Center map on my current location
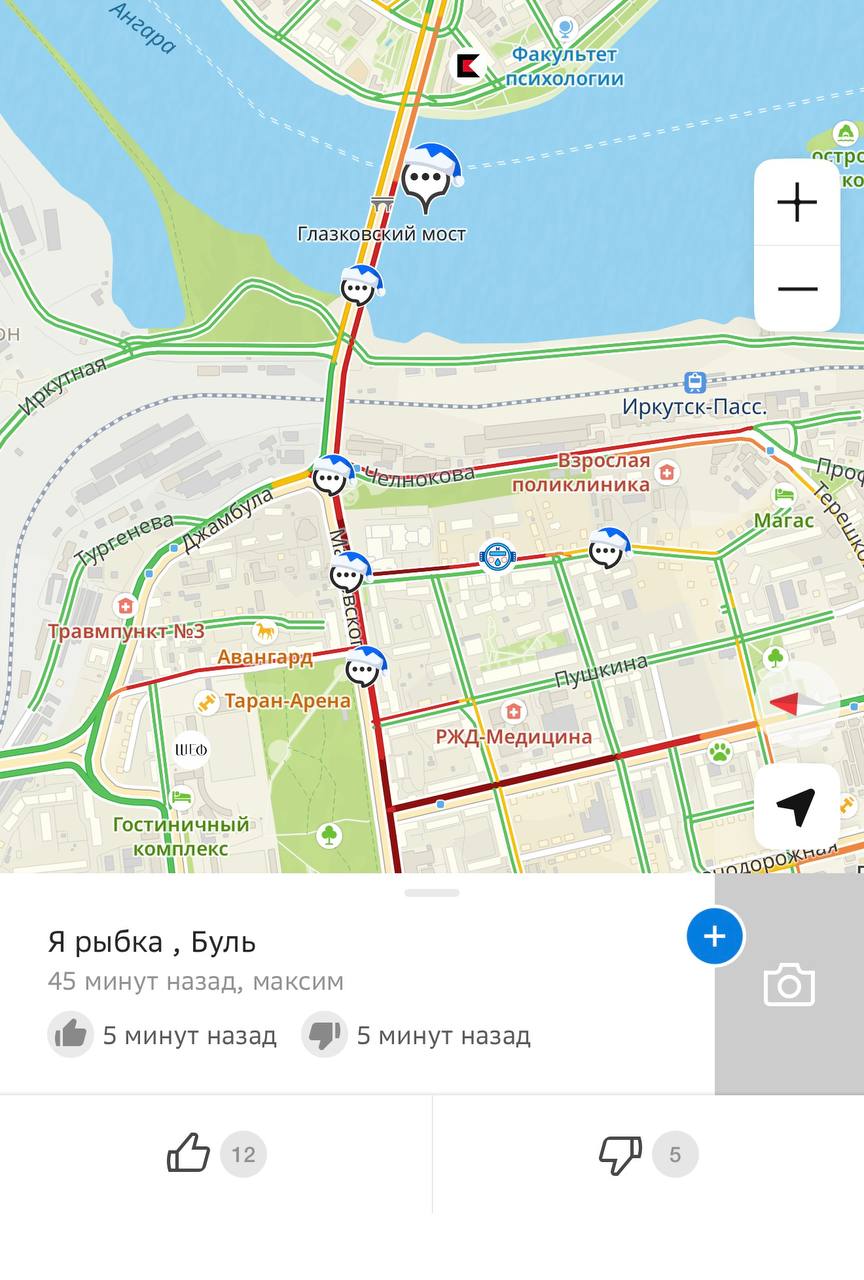 (796, 806)
